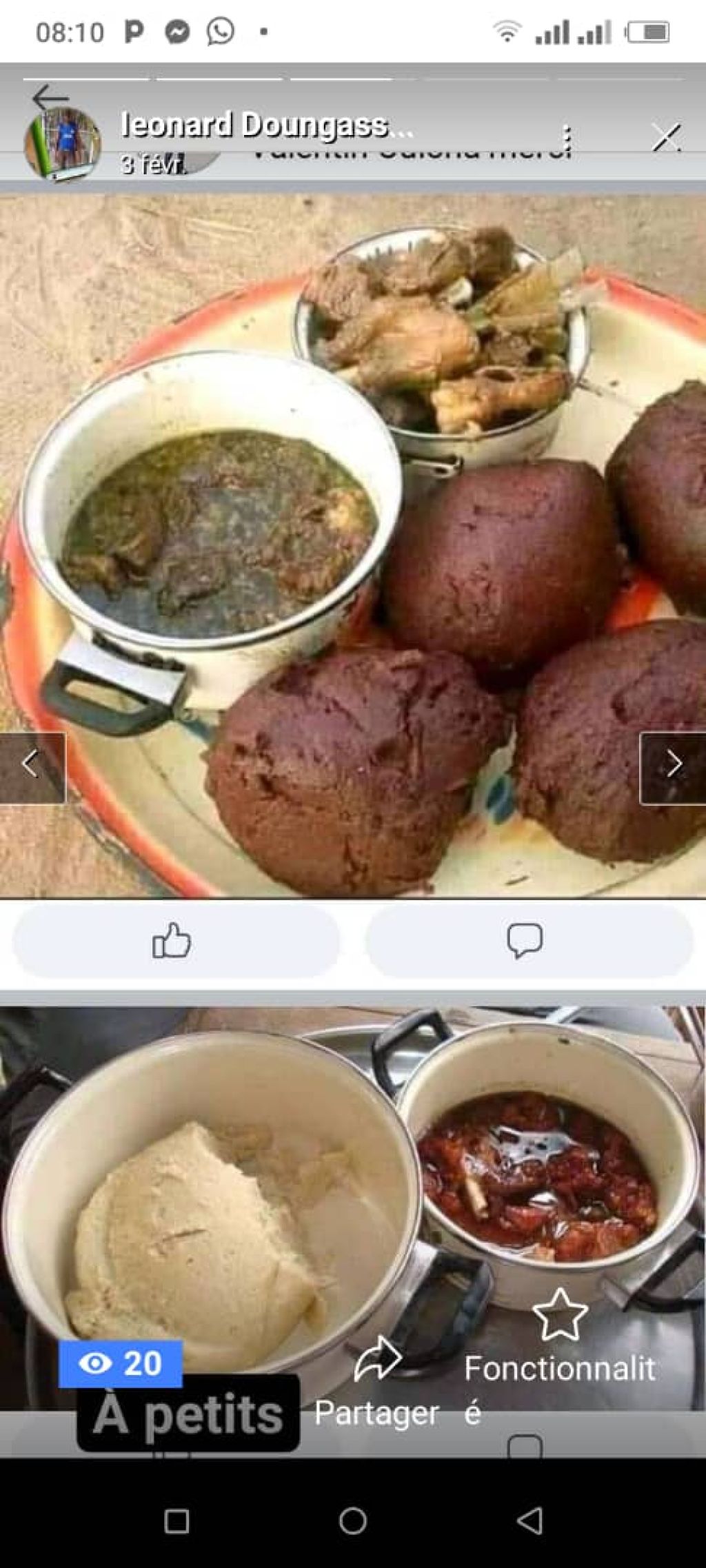Go to the Android home screen
Viewport: 706px width, 1568px height.
click(x=353, y=1521)
